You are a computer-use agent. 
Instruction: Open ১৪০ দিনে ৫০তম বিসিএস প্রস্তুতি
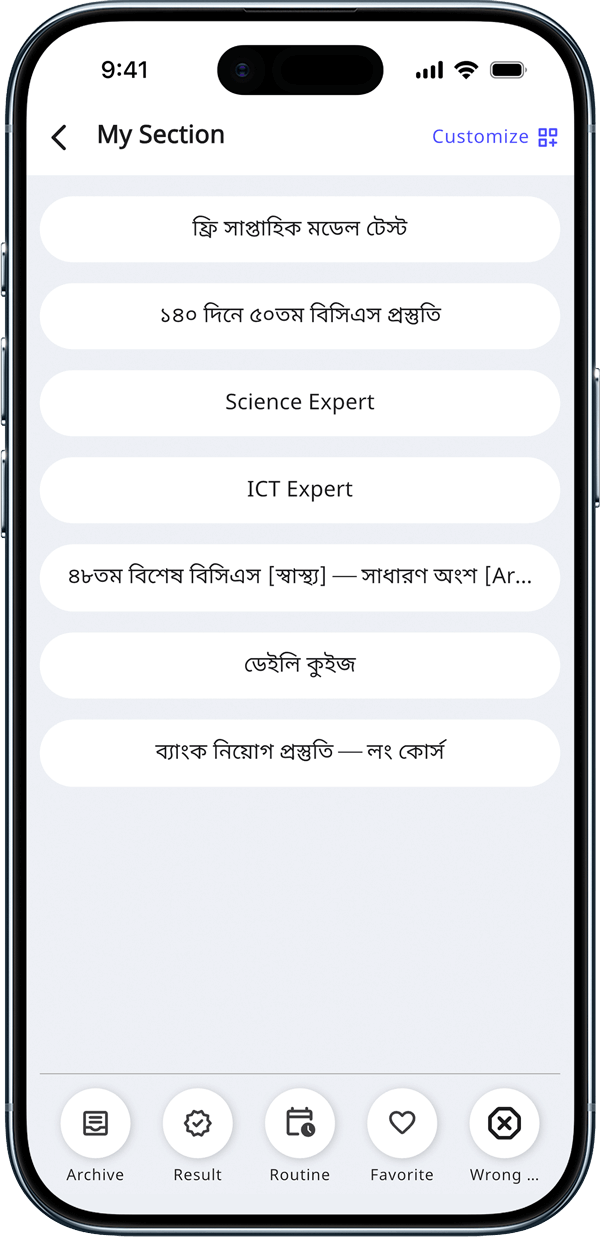299,316
